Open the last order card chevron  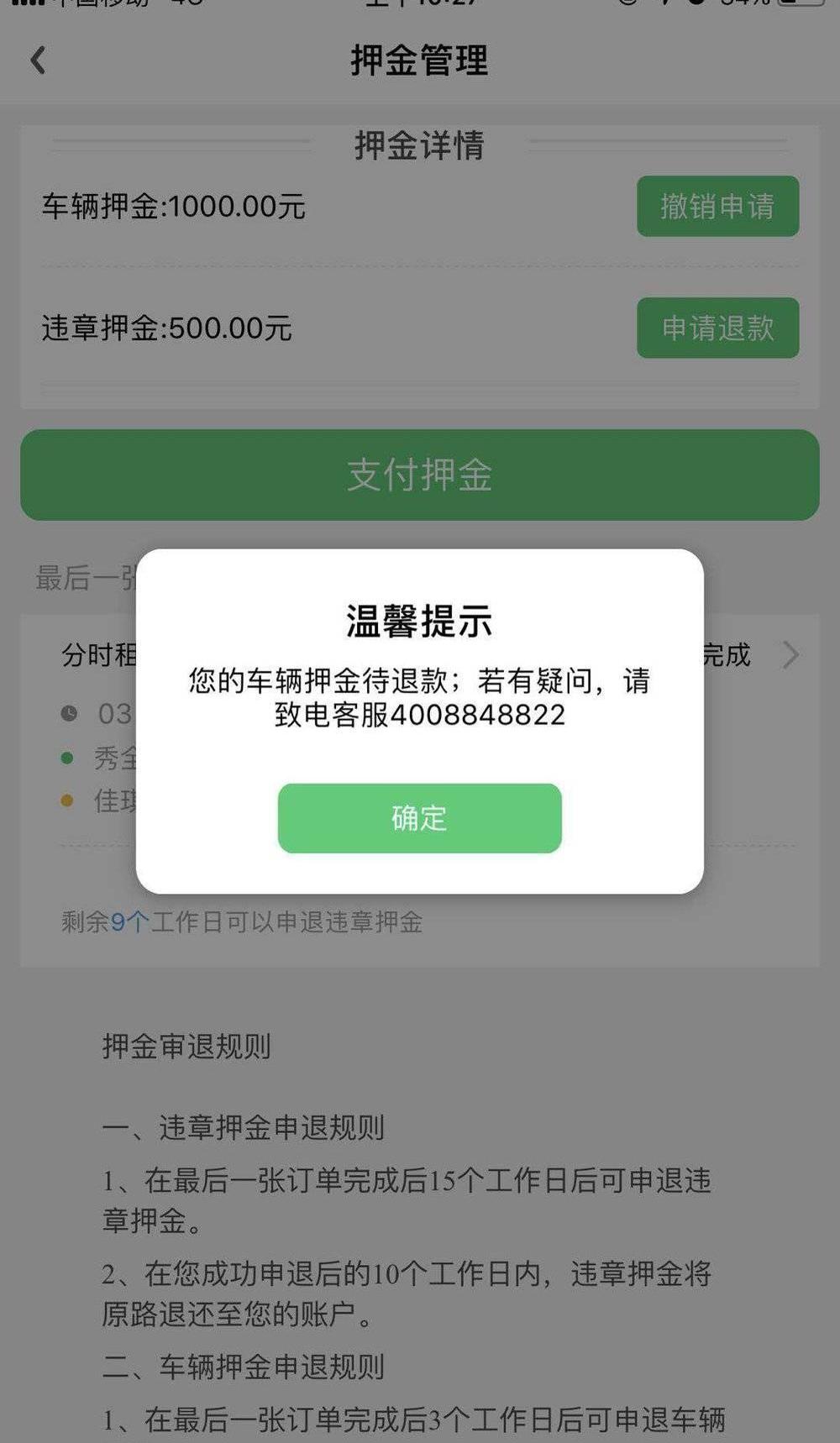tap(790, 654)
